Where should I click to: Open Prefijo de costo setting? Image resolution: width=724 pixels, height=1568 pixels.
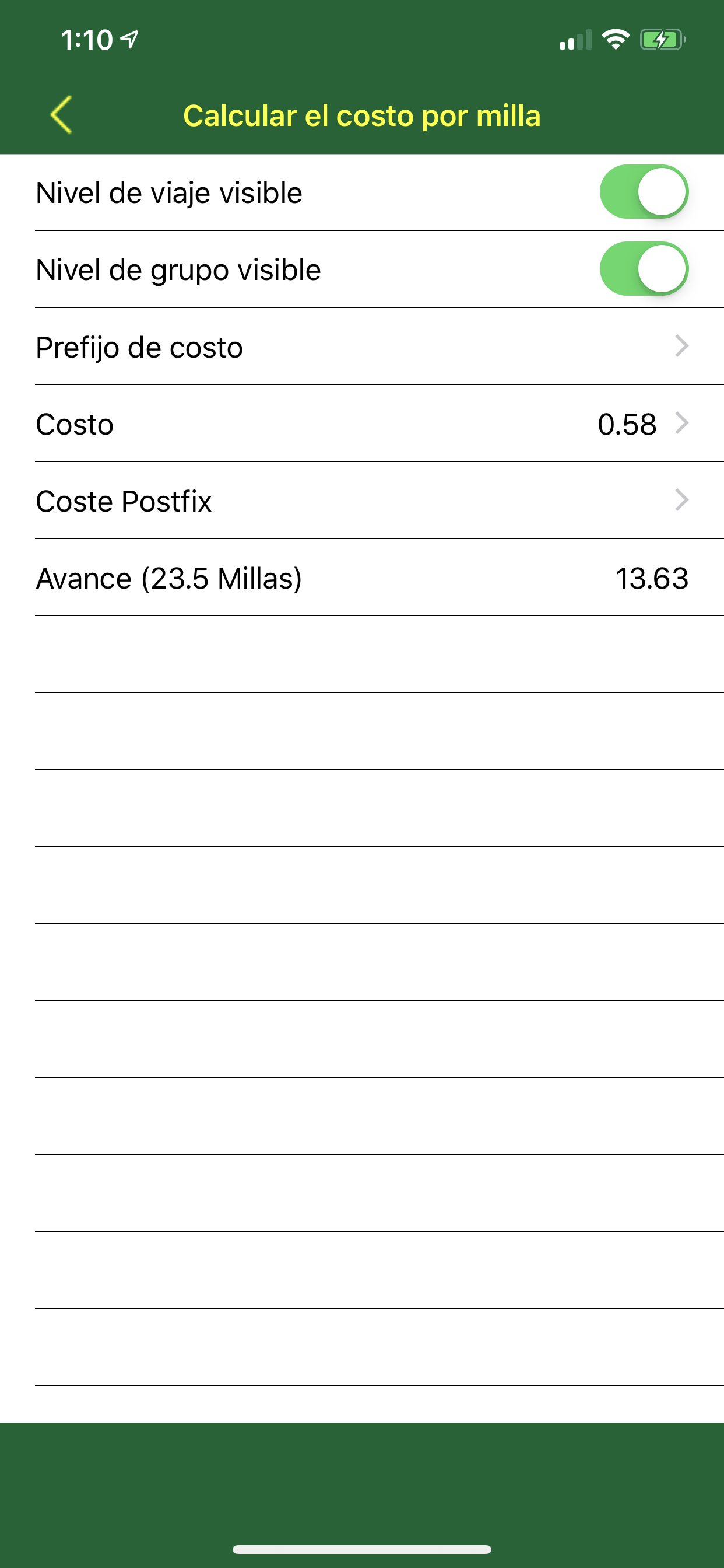(362, 346)
